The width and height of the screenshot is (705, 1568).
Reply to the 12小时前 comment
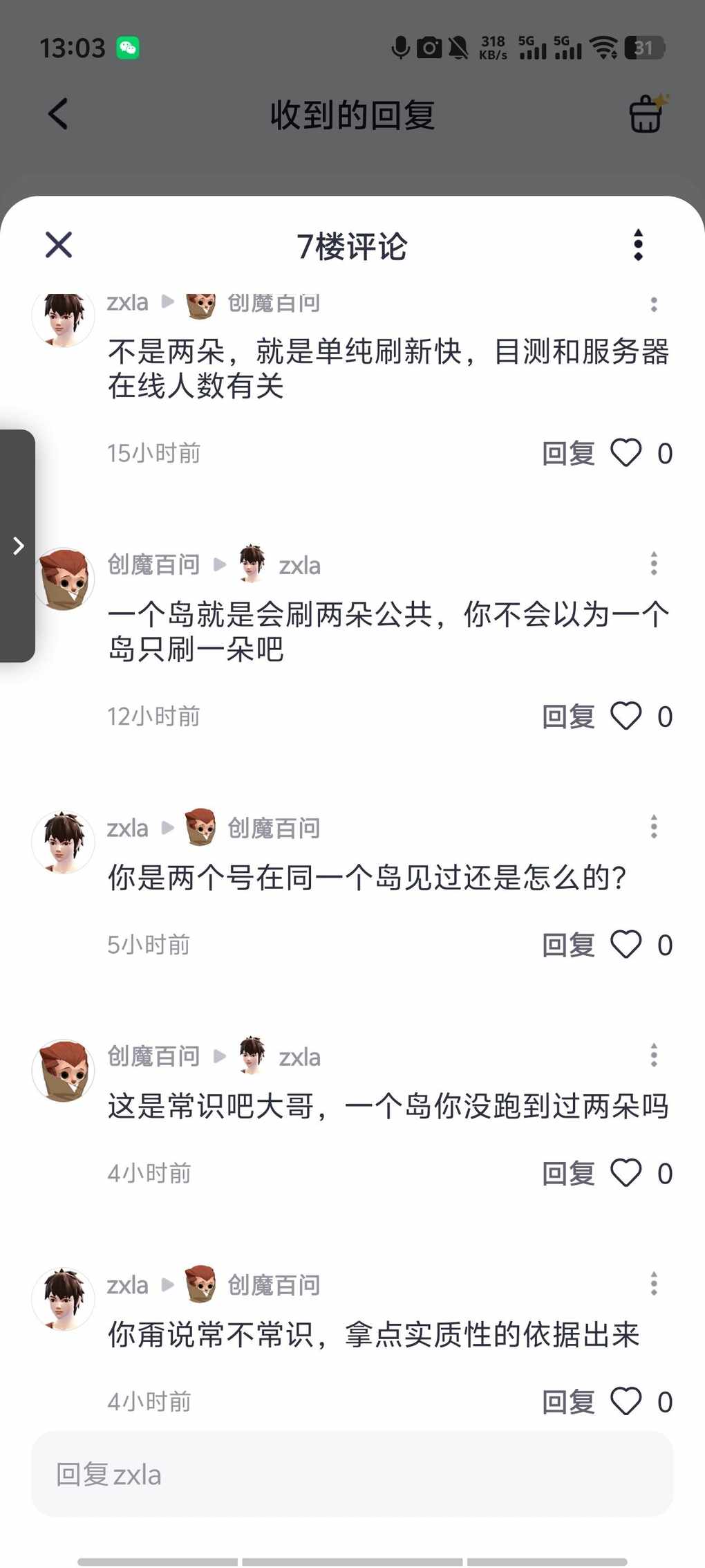coord(568,717)
